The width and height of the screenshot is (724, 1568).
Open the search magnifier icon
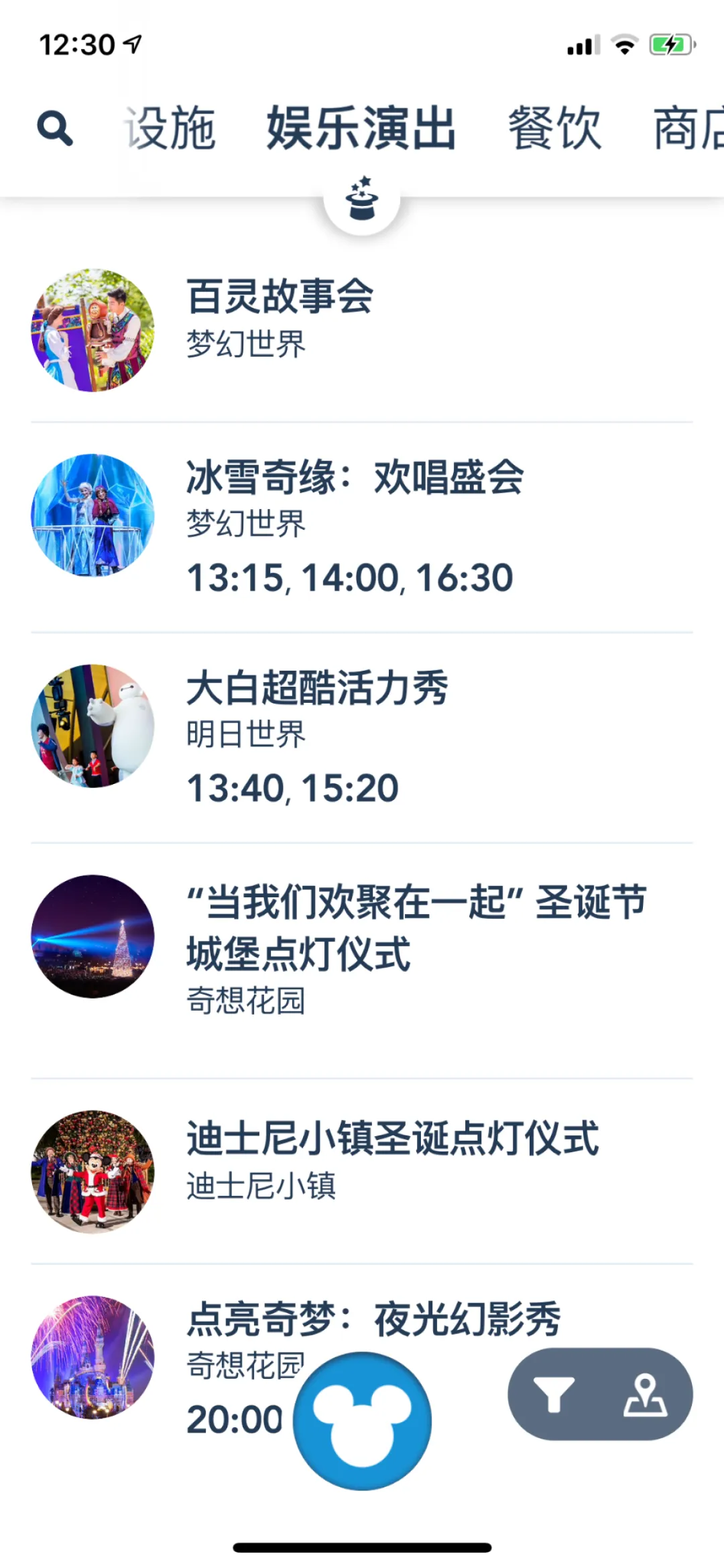coord(55,128)
